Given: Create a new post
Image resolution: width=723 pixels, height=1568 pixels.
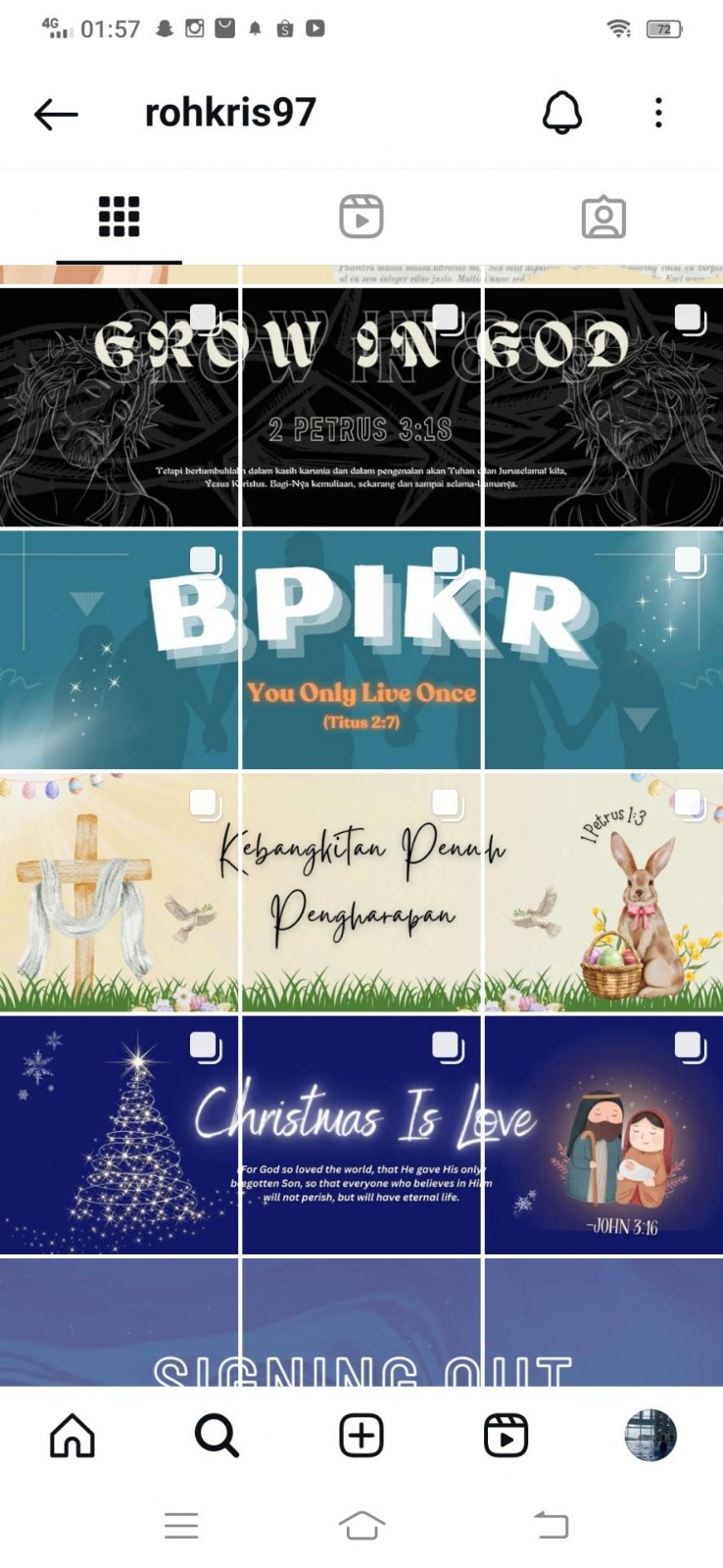Looking at the screenshot, I should (361, 1436).
